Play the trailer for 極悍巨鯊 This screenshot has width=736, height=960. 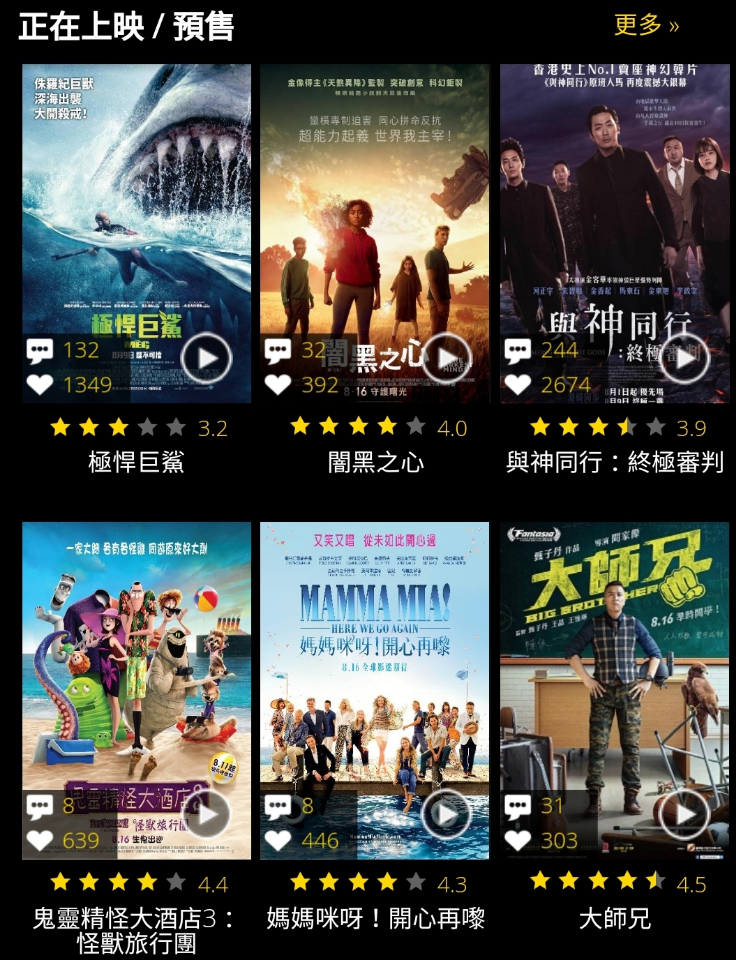(207, 358)
